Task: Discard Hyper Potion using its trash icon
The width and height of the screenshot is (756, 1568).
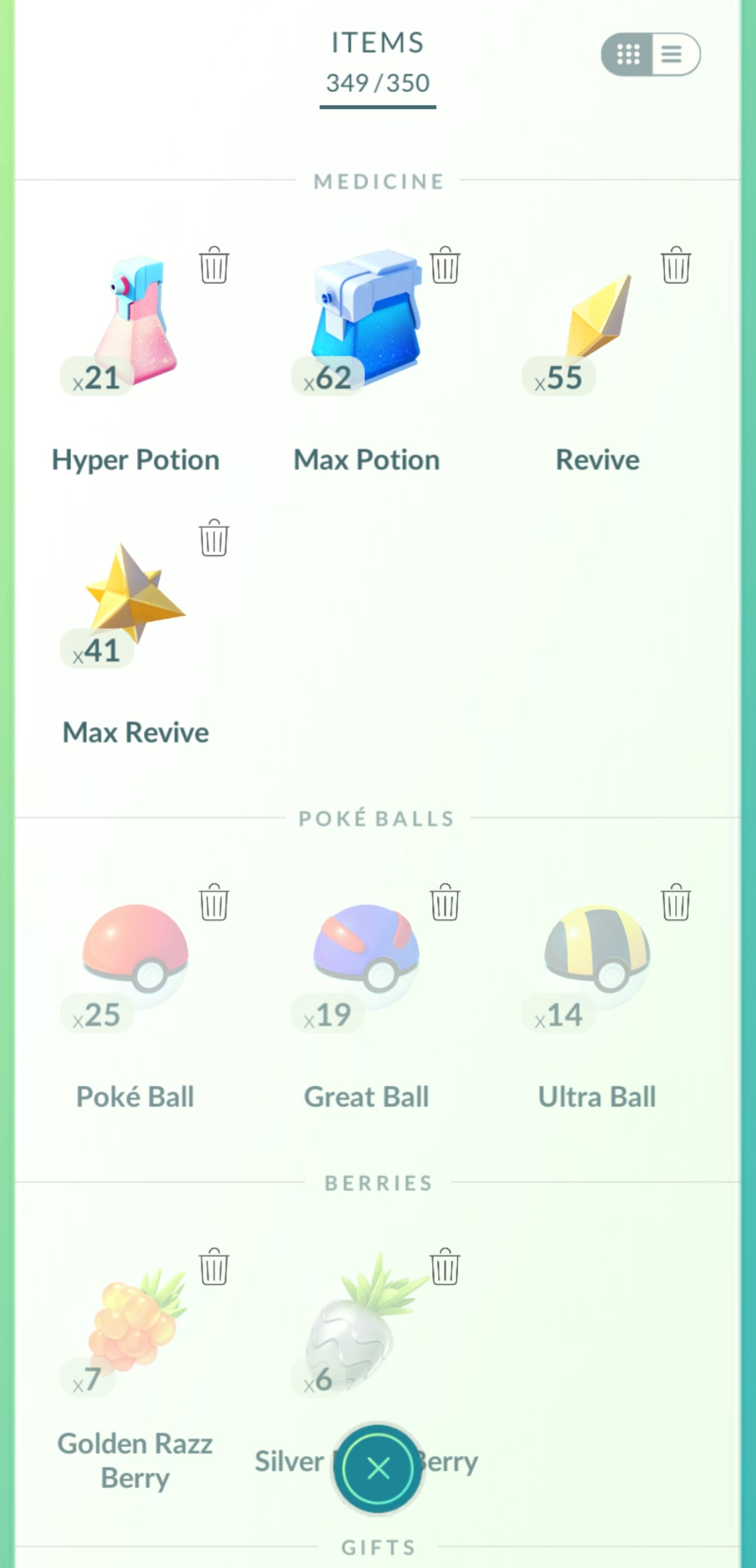Action: tap(214, 266)
